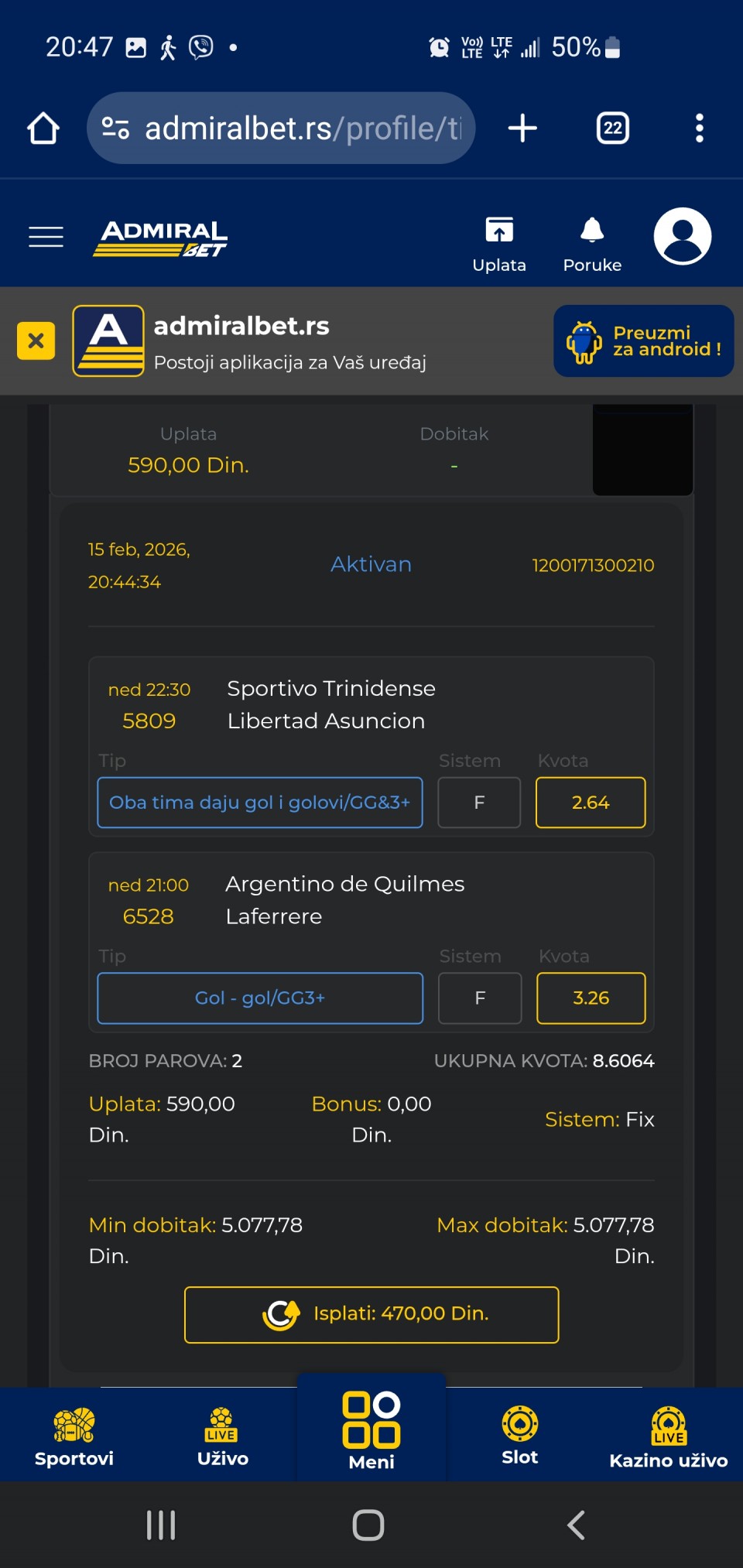Switch to the Uživo live tab
Image resolution: width=743 pixels, height=1568 pixels.
(223, 1436)
